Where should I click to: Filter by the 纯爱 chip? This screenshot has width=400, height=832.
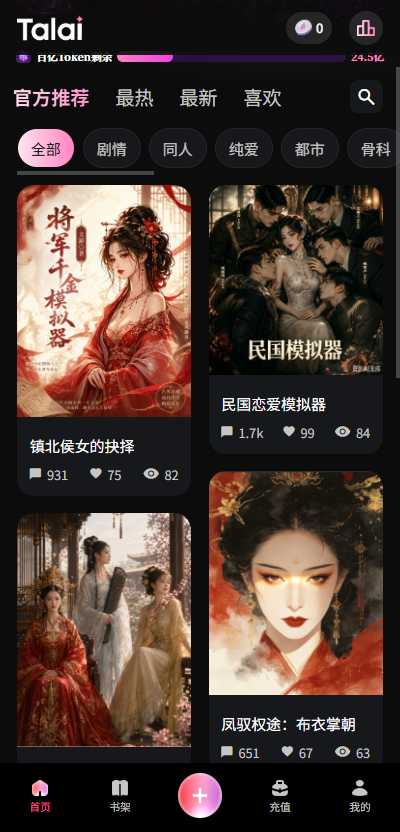(244, 149)
